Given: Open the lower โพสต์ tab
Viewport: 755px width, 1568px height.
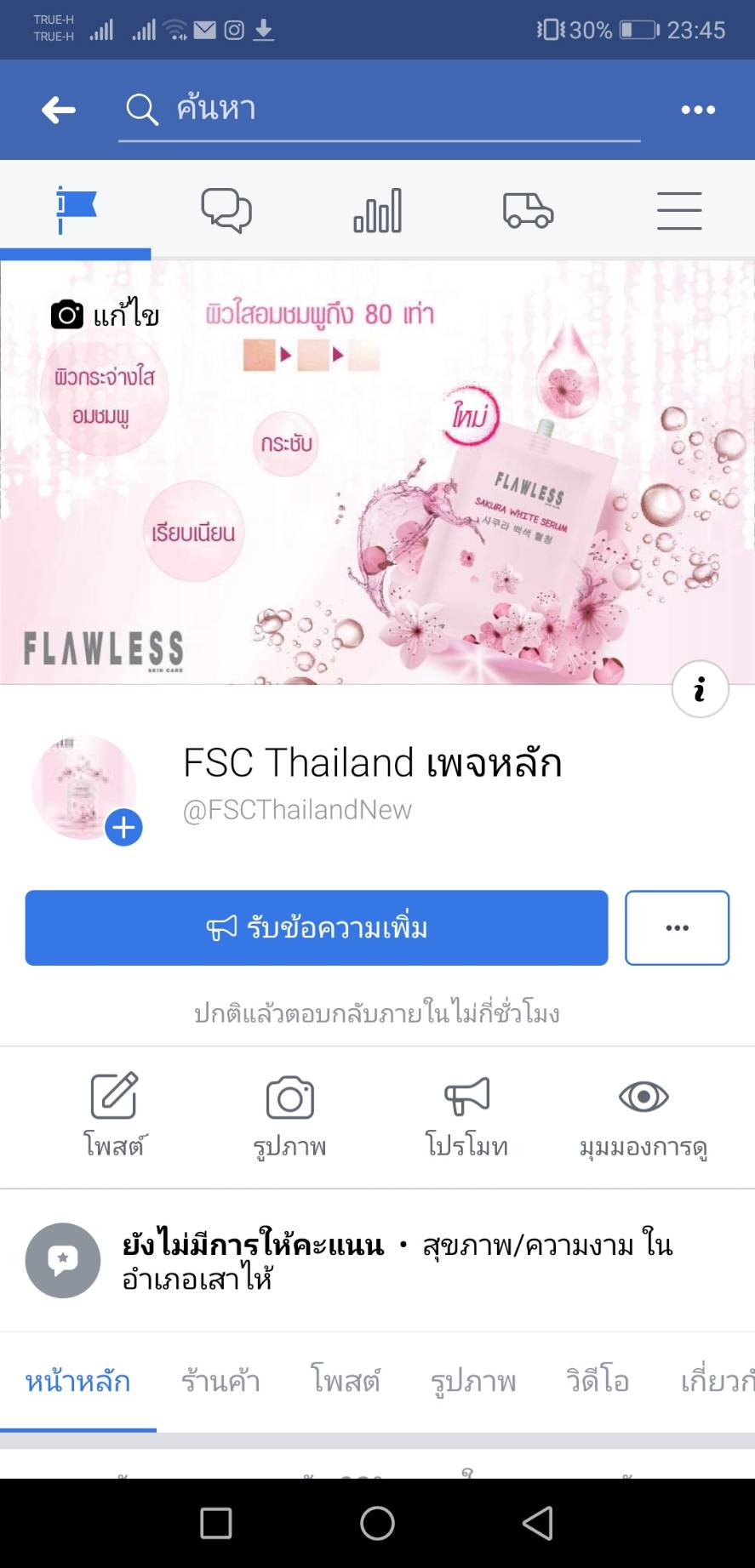Looking at the screenshot, I should click(345, 1380).
